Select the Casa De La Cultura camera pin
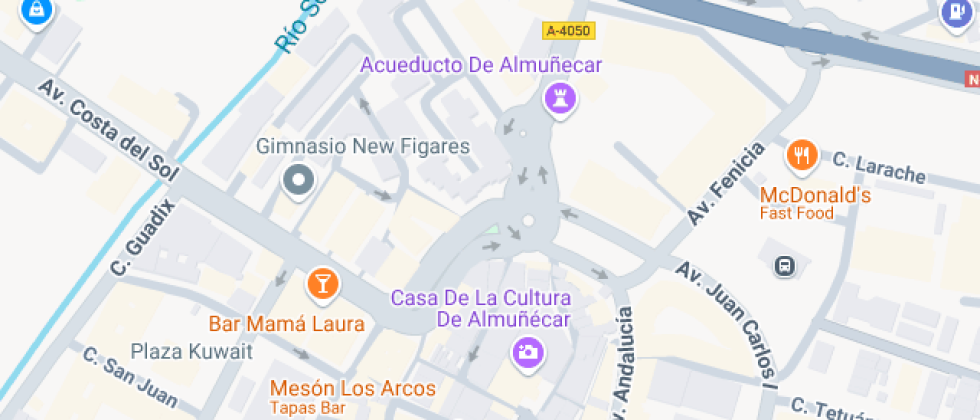 [526, 351]
